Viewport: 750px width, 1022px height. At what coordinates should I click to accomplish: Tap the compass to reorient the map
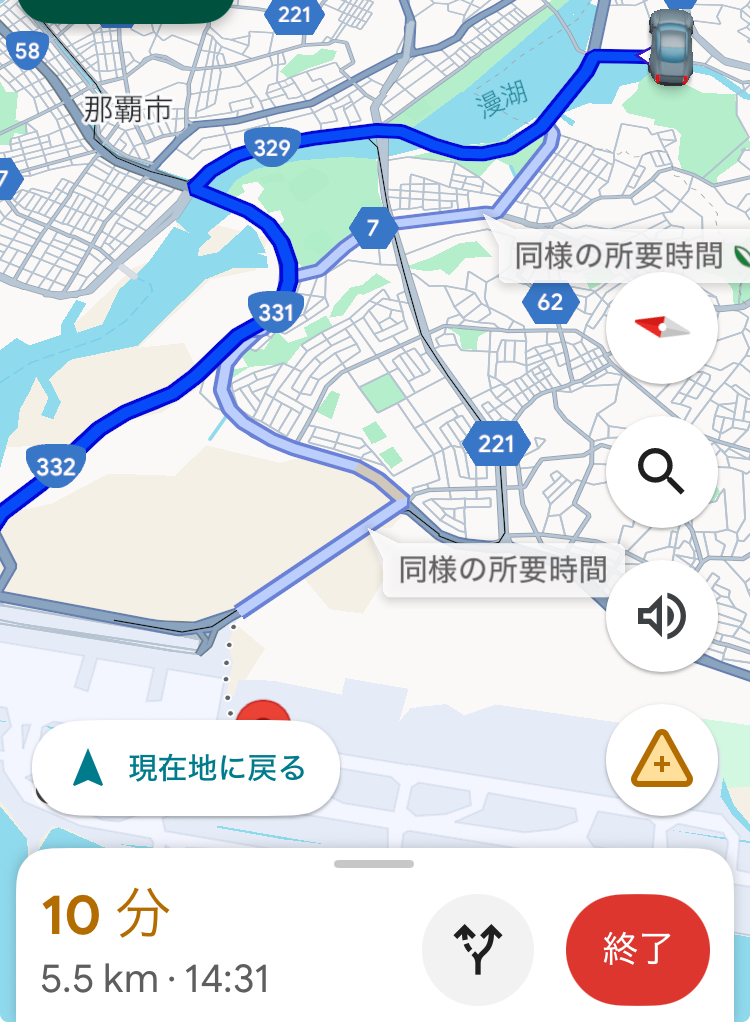(661, 328)
